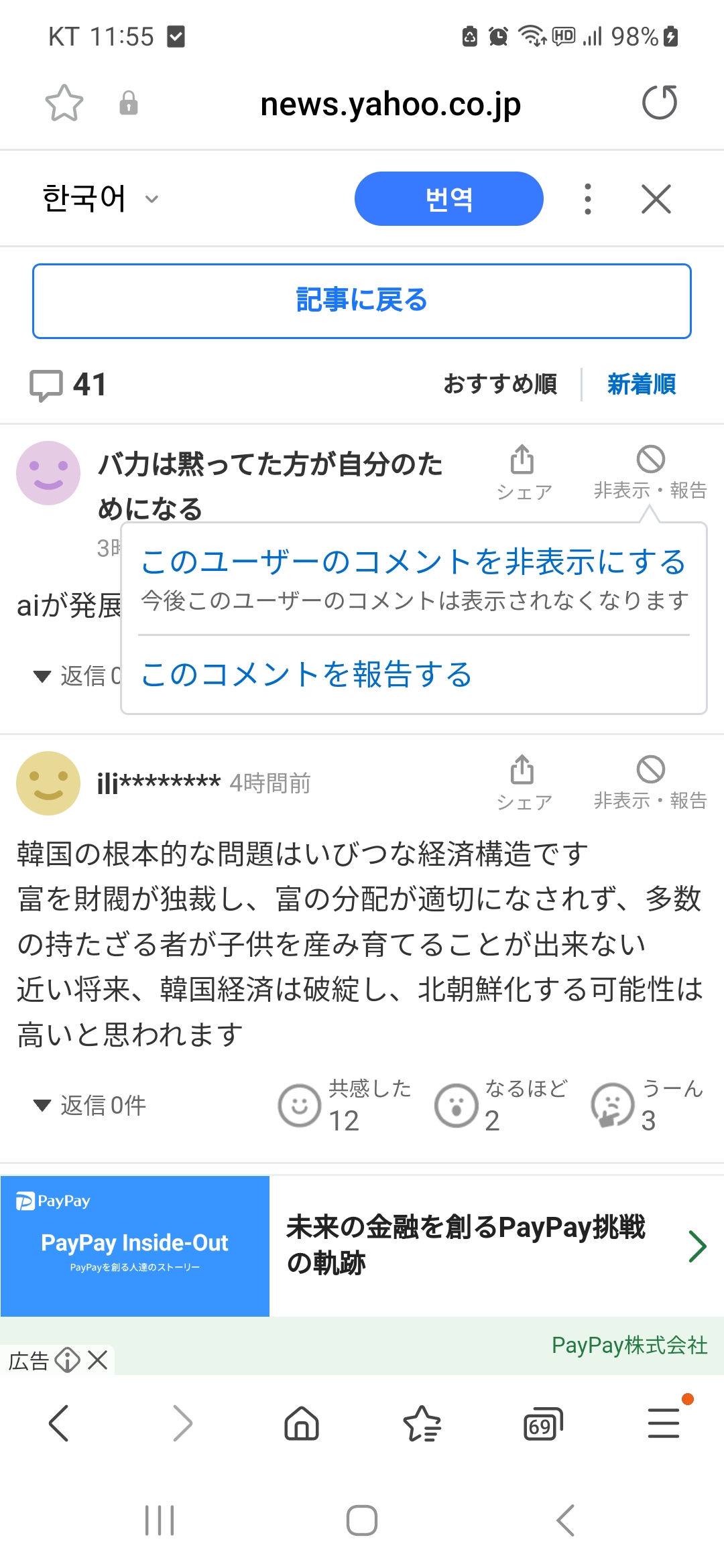The height and width of the screenshot is (1568, 724).
Task: Open the browser tabs switcher showing 69
Action: pos(542,1424)
